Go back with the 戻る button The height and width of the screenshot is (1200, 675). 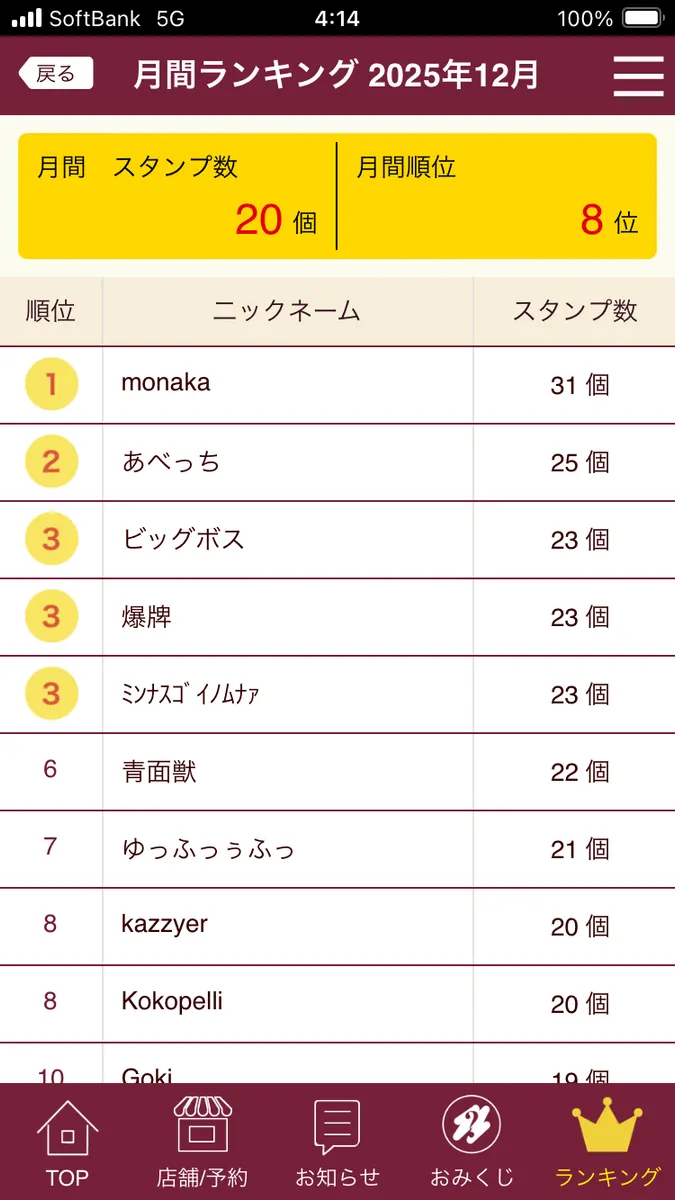pos(56,73)
